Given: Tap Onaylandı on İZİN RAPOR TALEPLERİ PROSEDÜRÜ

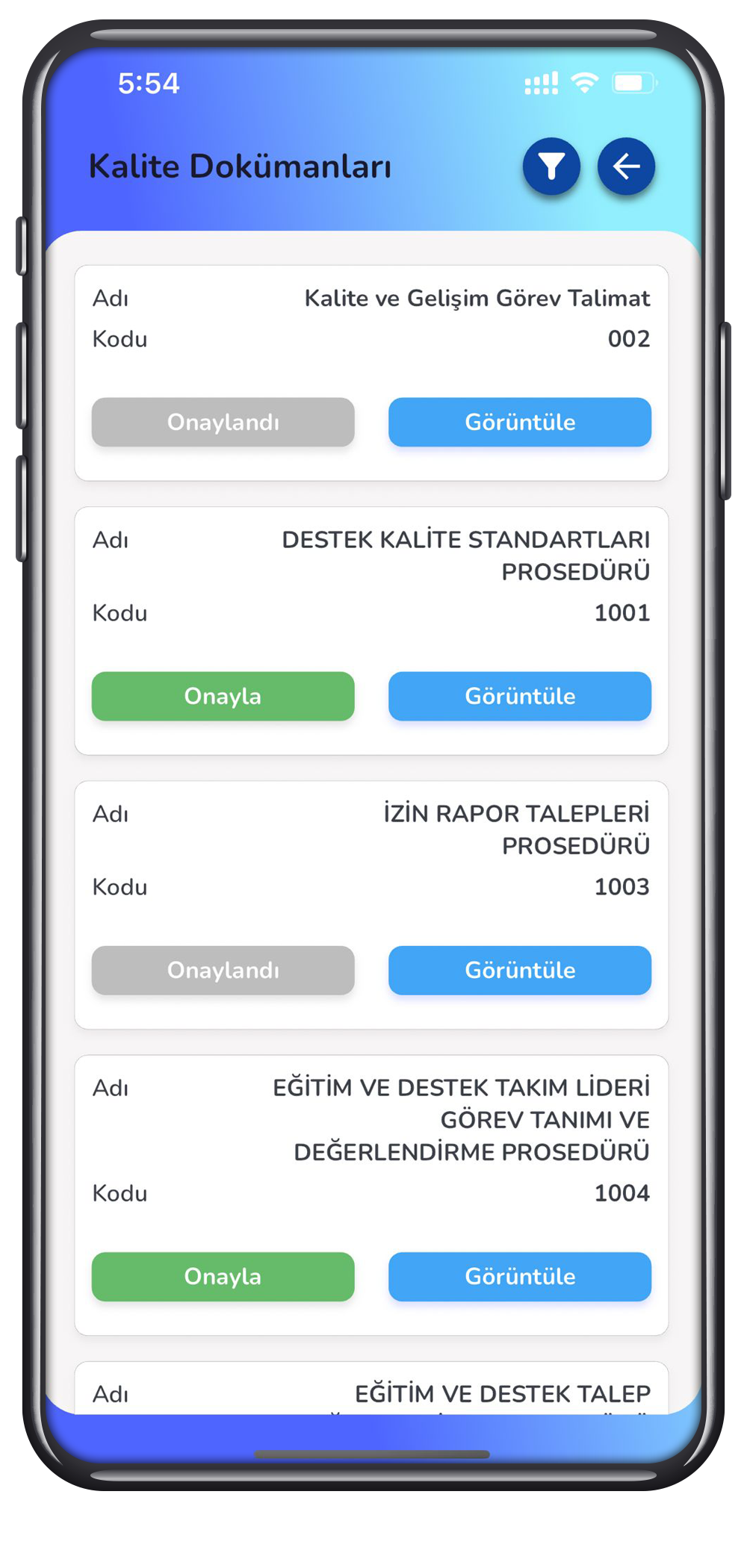Looking at the screenshot, I should (223, 970).
